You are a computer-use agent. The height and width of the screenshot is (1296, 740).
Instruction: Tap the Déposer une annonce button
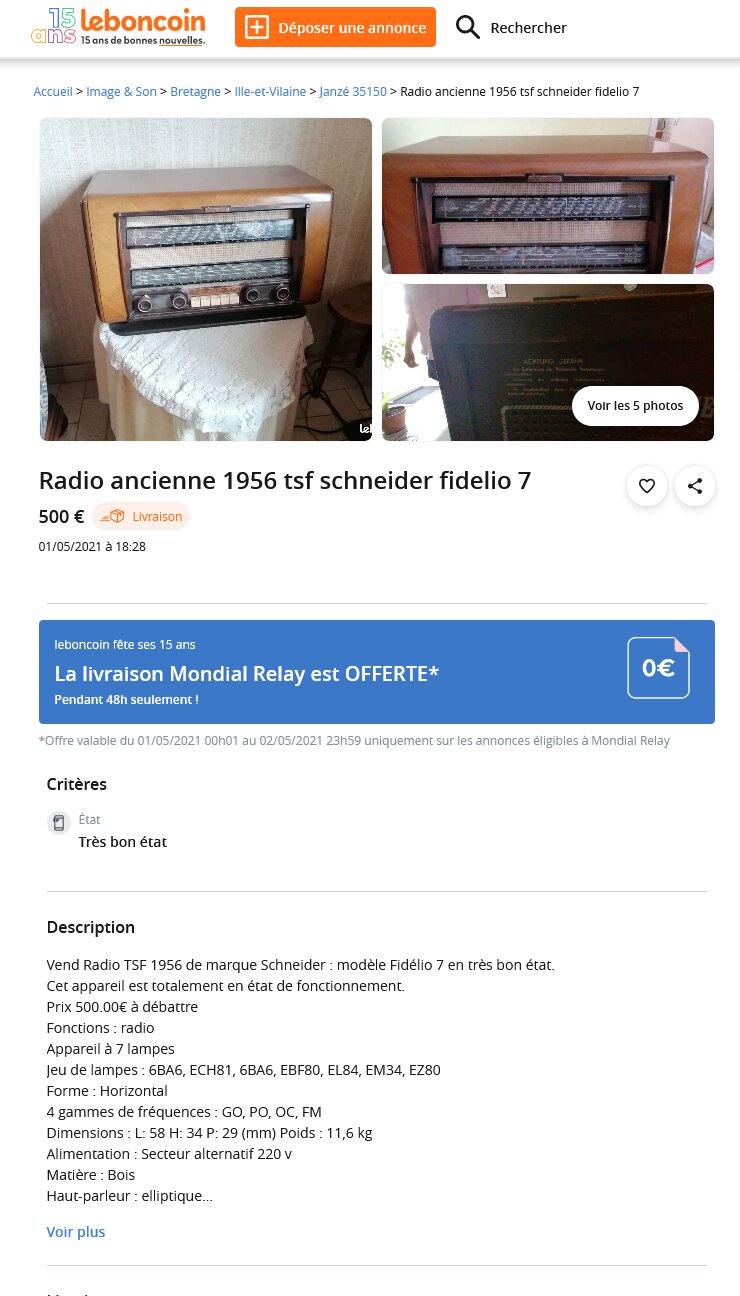click(x=335, y=27)
